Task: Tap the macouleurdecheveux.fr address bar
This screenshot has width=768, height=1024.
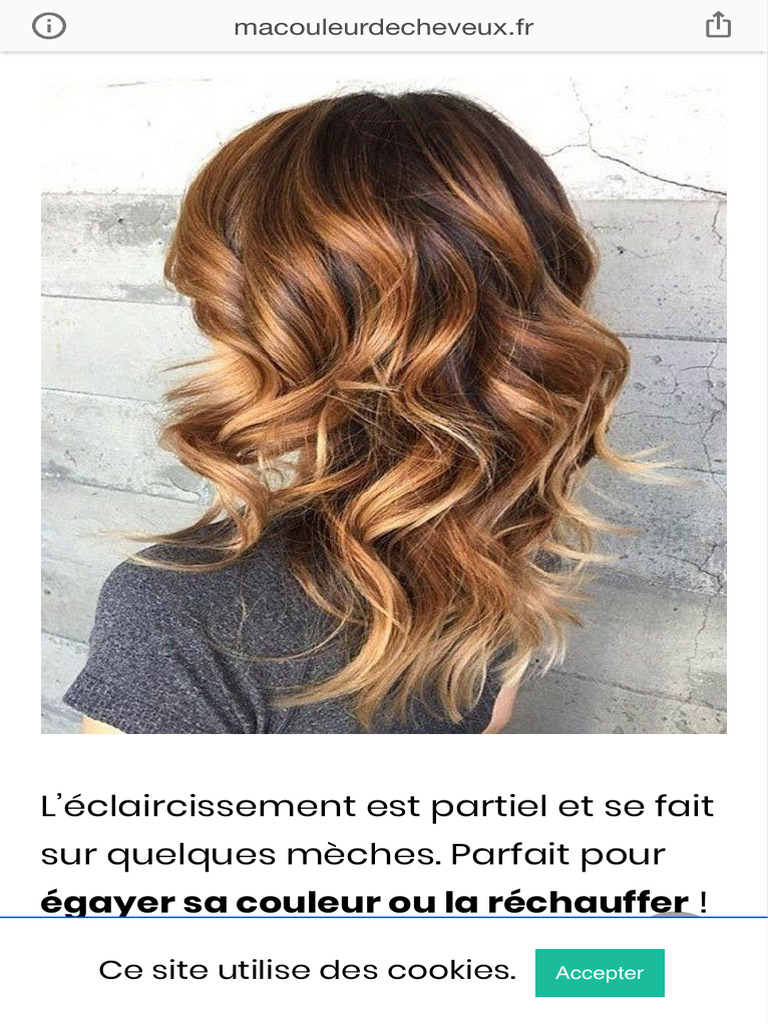Action: click(384, 27)
